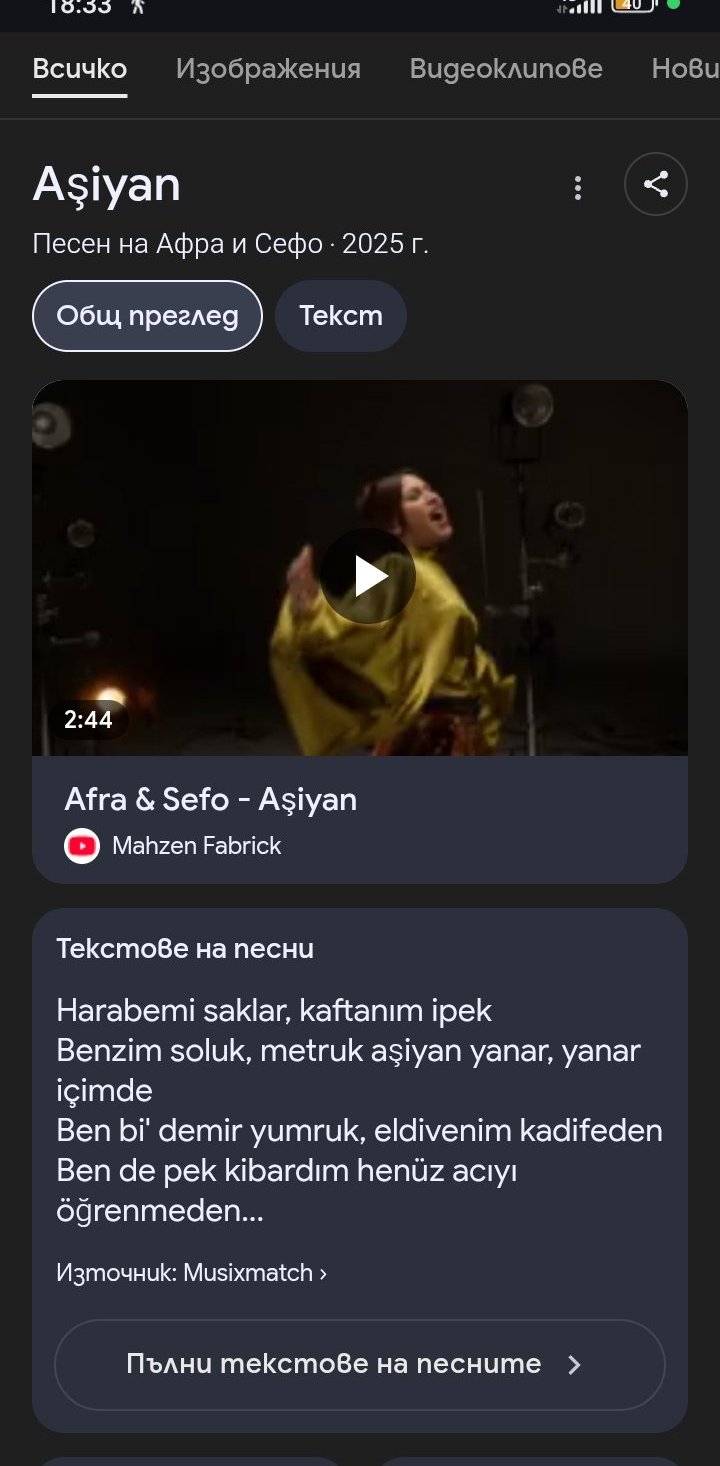The width and height of the screenshot is (720, 1466).
Task: Select the Текст chip
Action: click(340, 316)
